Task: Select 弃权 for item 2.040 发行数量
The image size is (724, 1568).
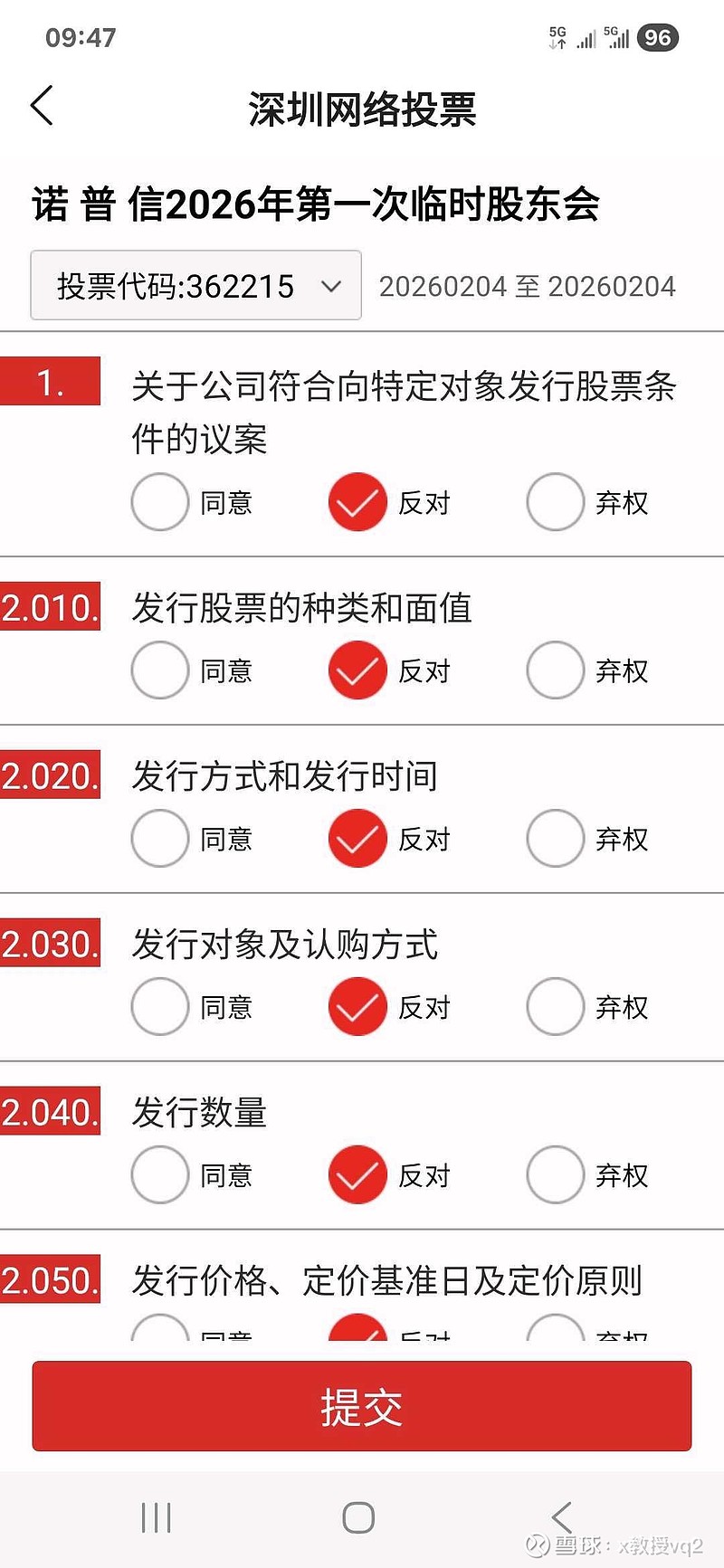Action: [555, 1174]
